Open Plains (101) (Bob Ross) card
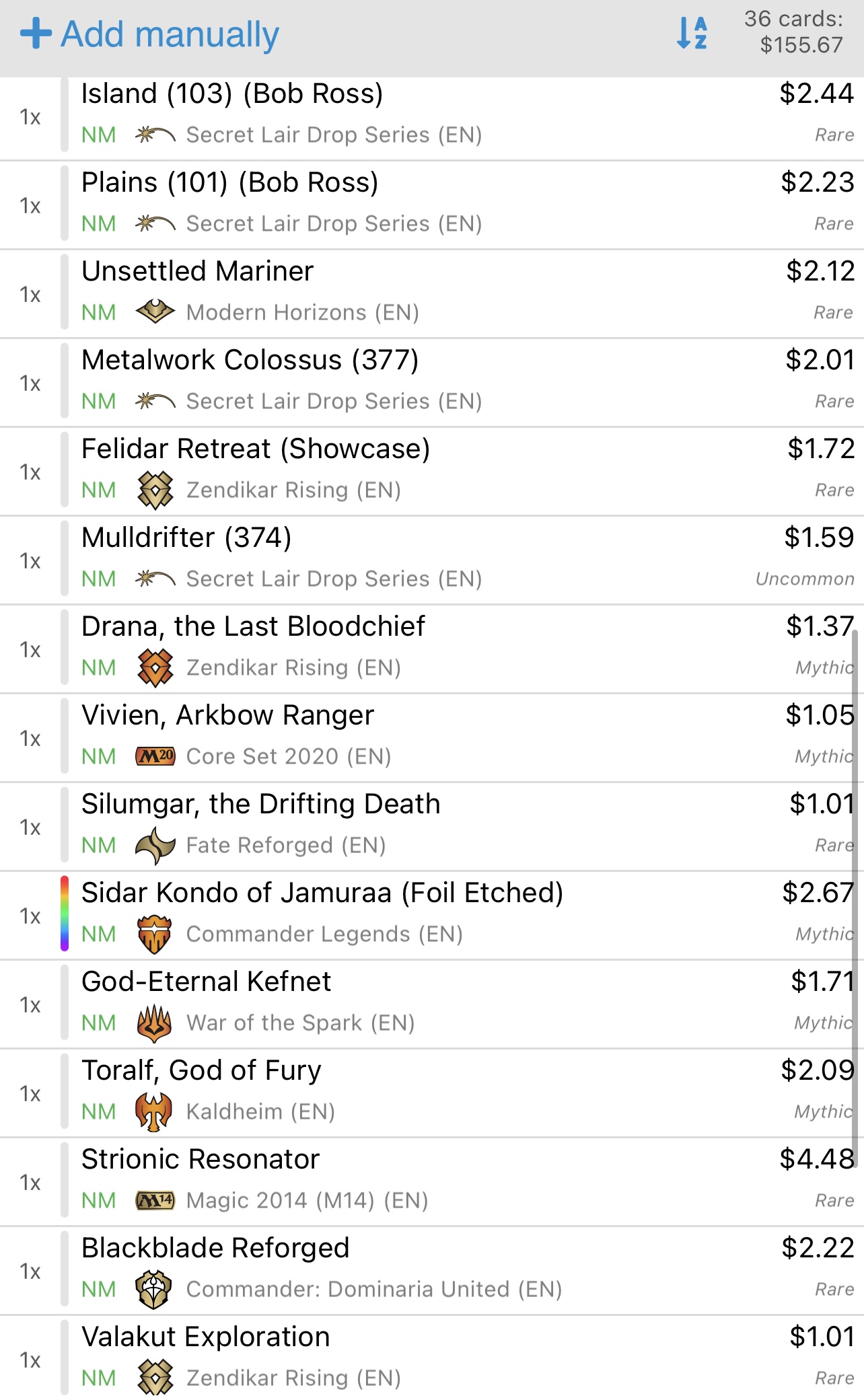Image resolution: width=864 pixels, height=1400 pixels. tap(432, 205)
